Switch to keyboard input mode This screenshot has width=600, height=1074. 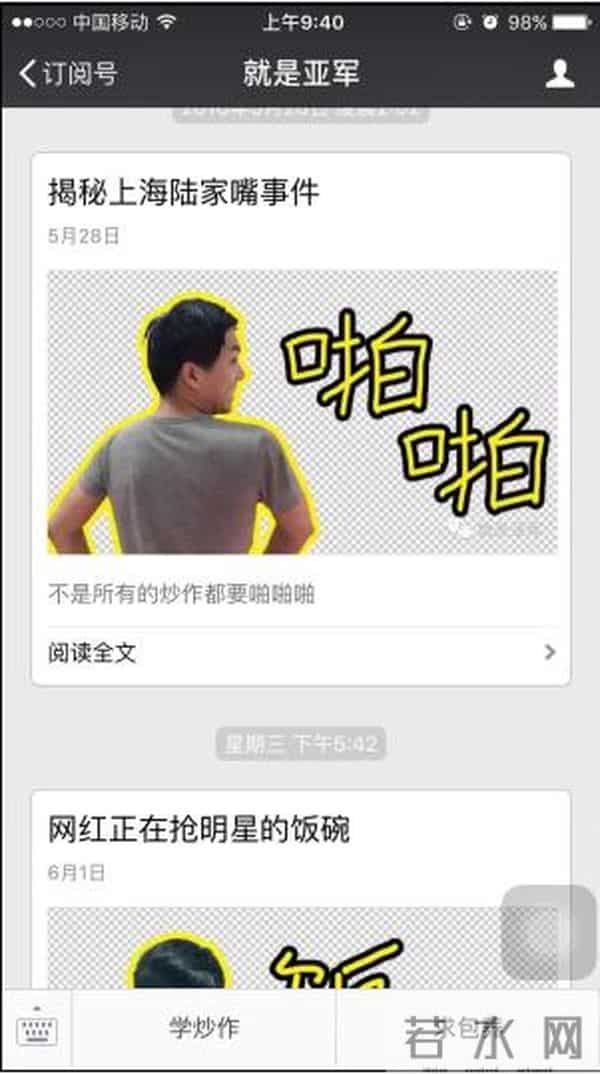tap(36, 1030)
